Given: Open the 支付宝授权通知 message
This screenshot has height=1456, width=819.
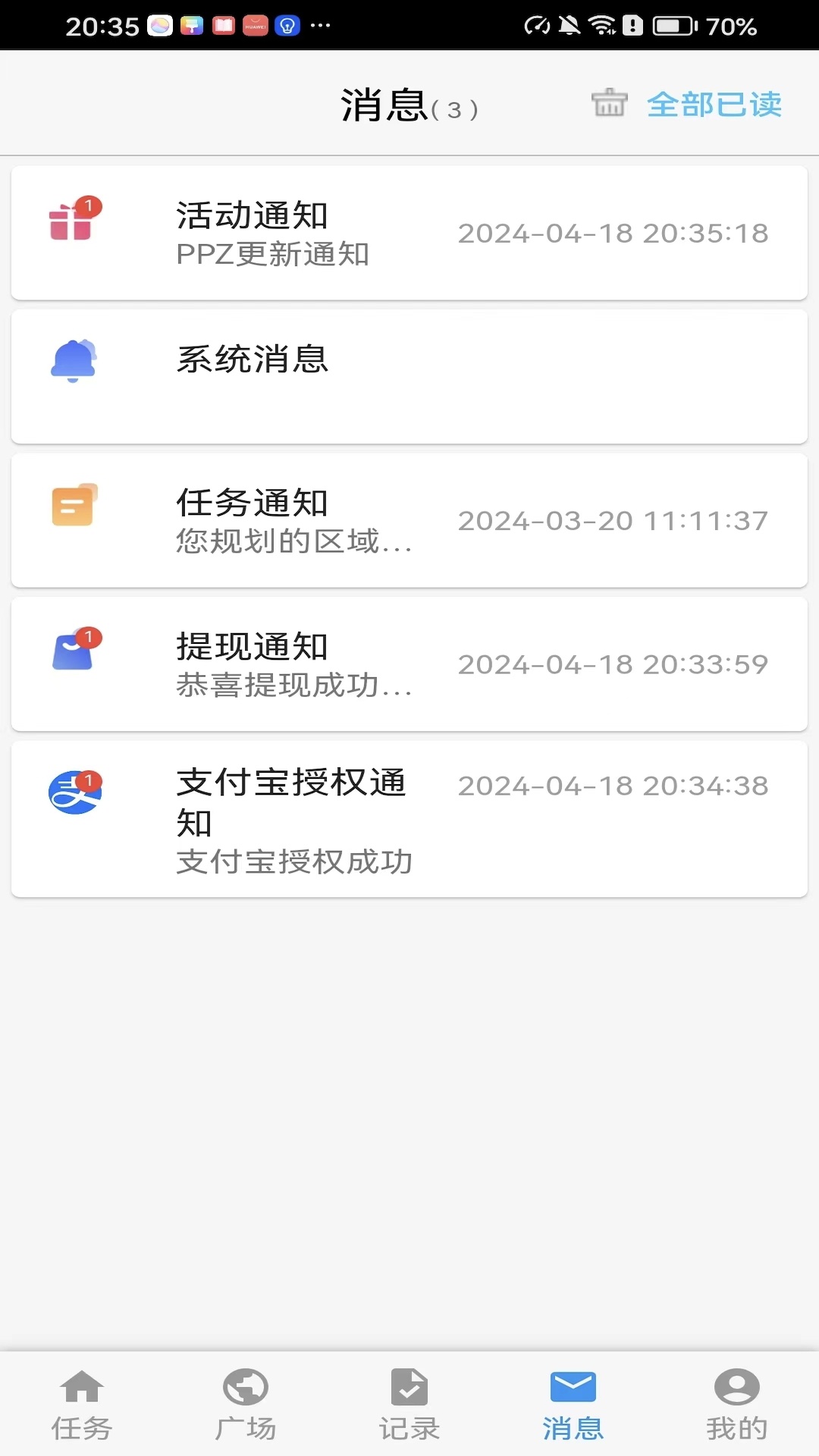Looking at the screenshot, I should pos(409,819).
